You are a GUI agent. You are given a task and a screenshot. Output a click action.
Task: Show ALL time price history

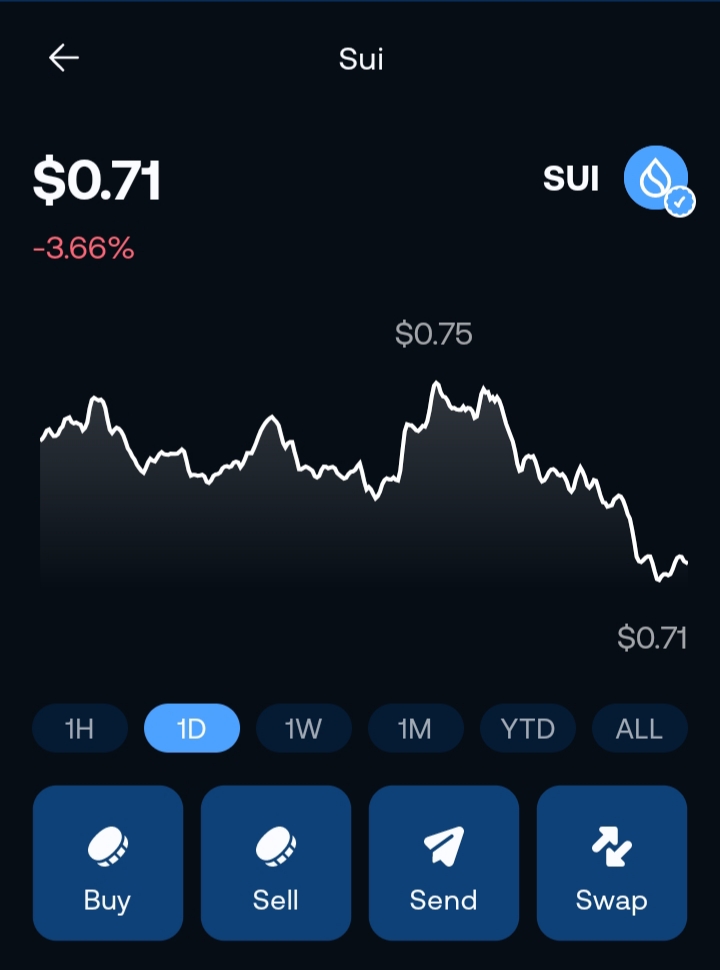[640, 728]
